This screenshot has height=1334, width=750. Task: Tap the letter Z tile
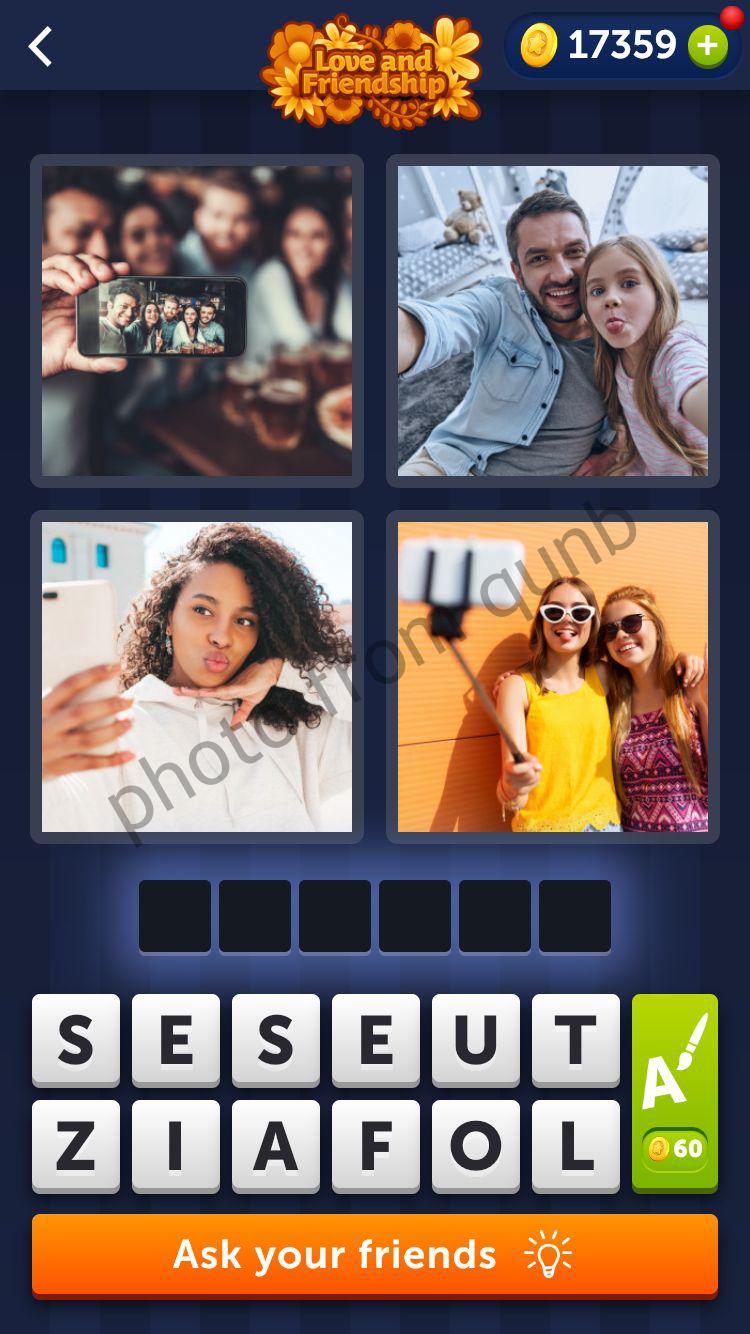76,1146
